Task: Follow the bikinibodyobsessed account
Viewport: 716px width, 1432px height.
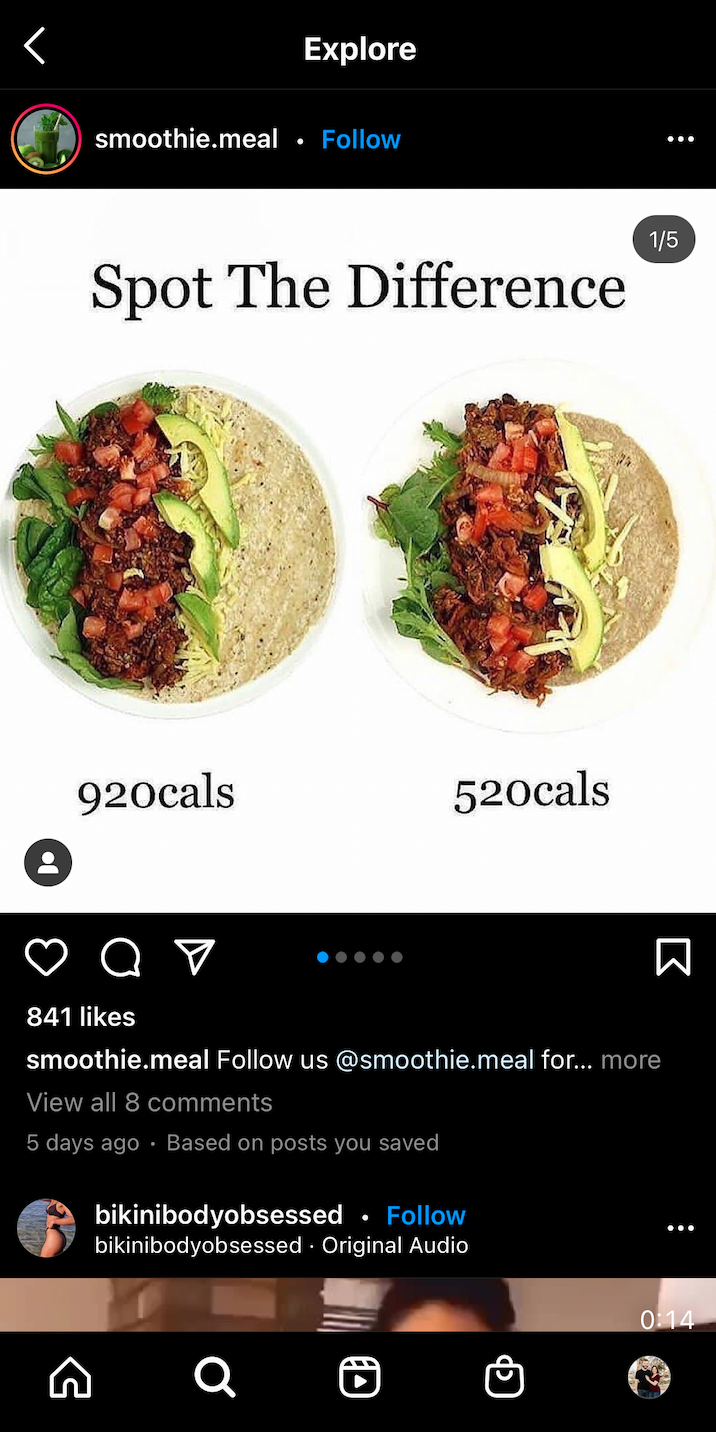Action: click(x=425, y=1215)
